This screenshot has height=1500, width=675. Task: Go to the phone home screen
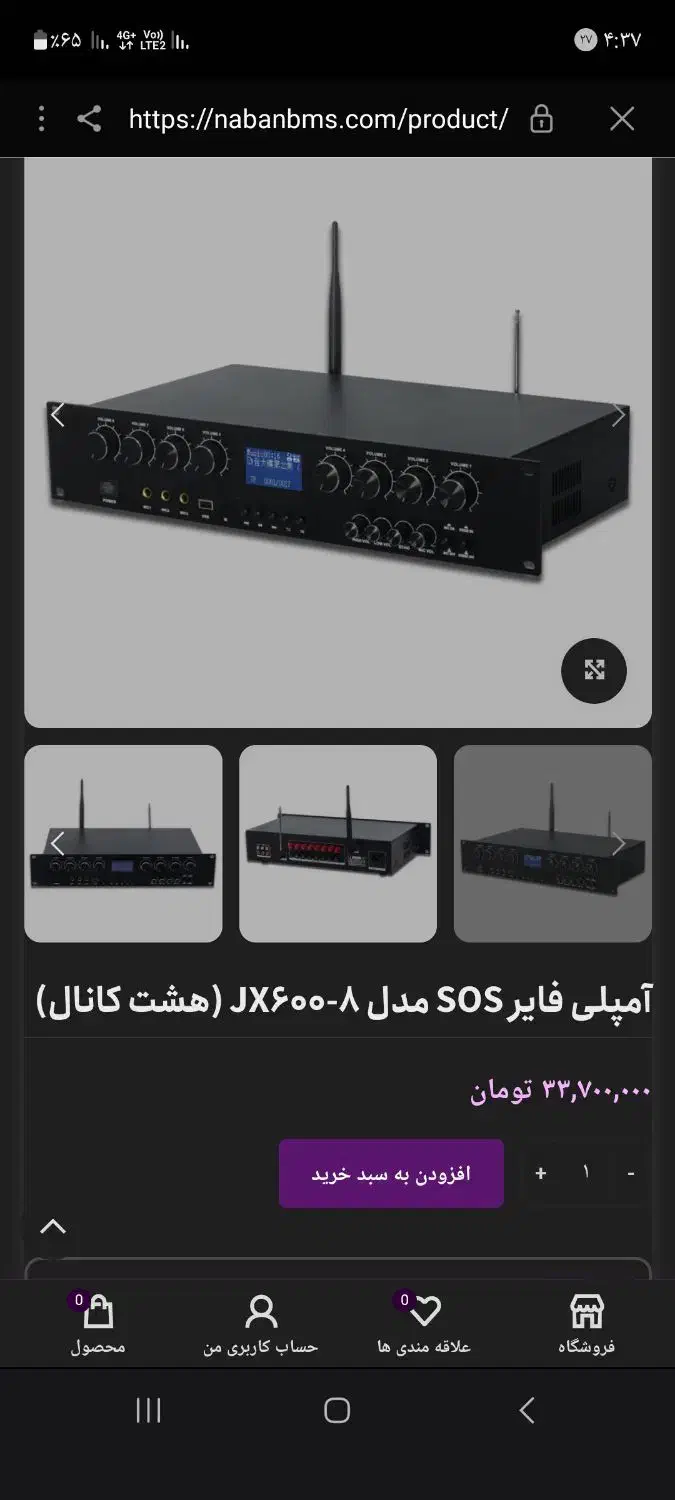pos(337,1411)
